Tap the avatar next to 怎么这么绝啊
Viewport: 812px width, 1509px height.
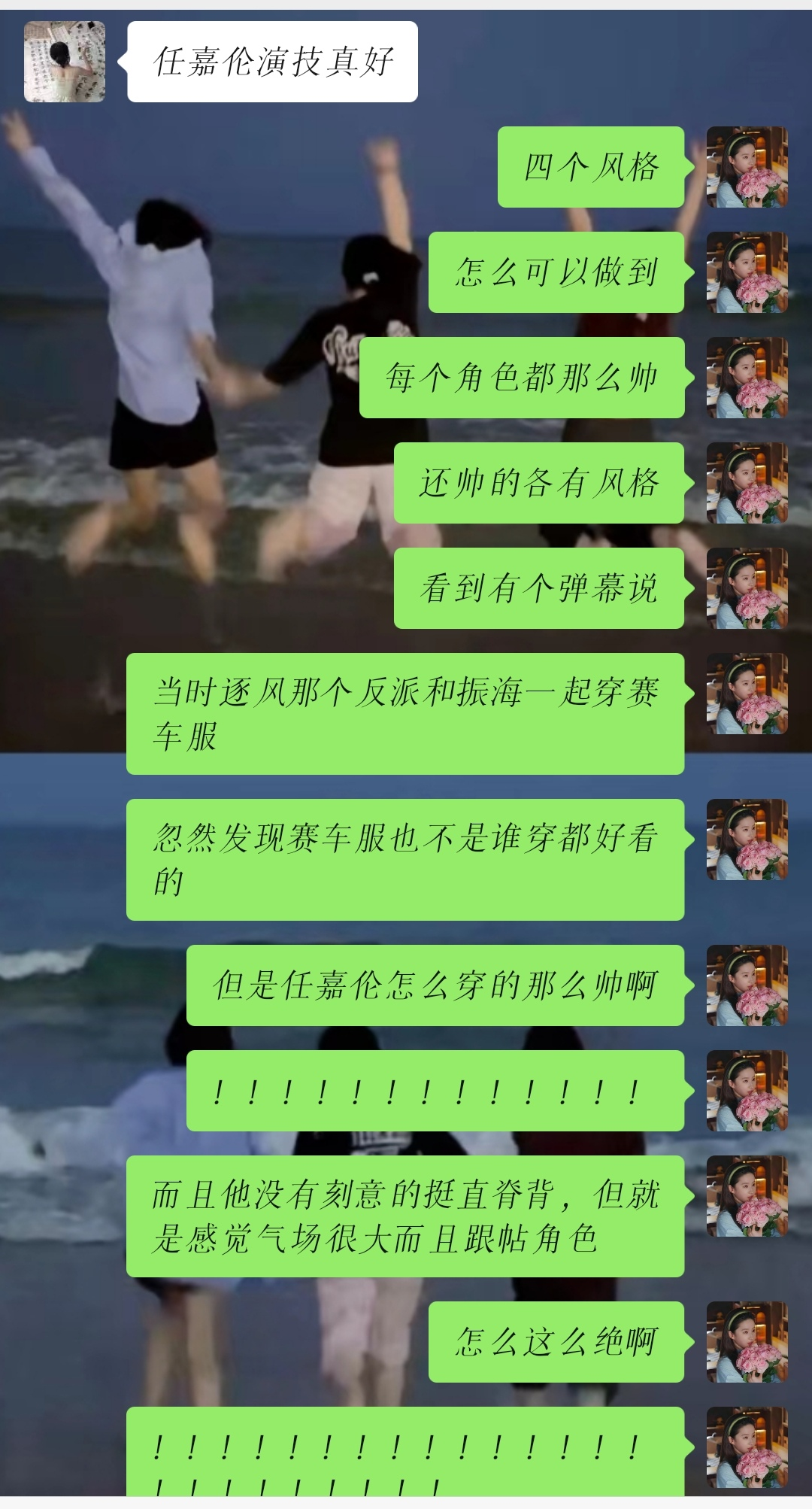point(747,1342)
